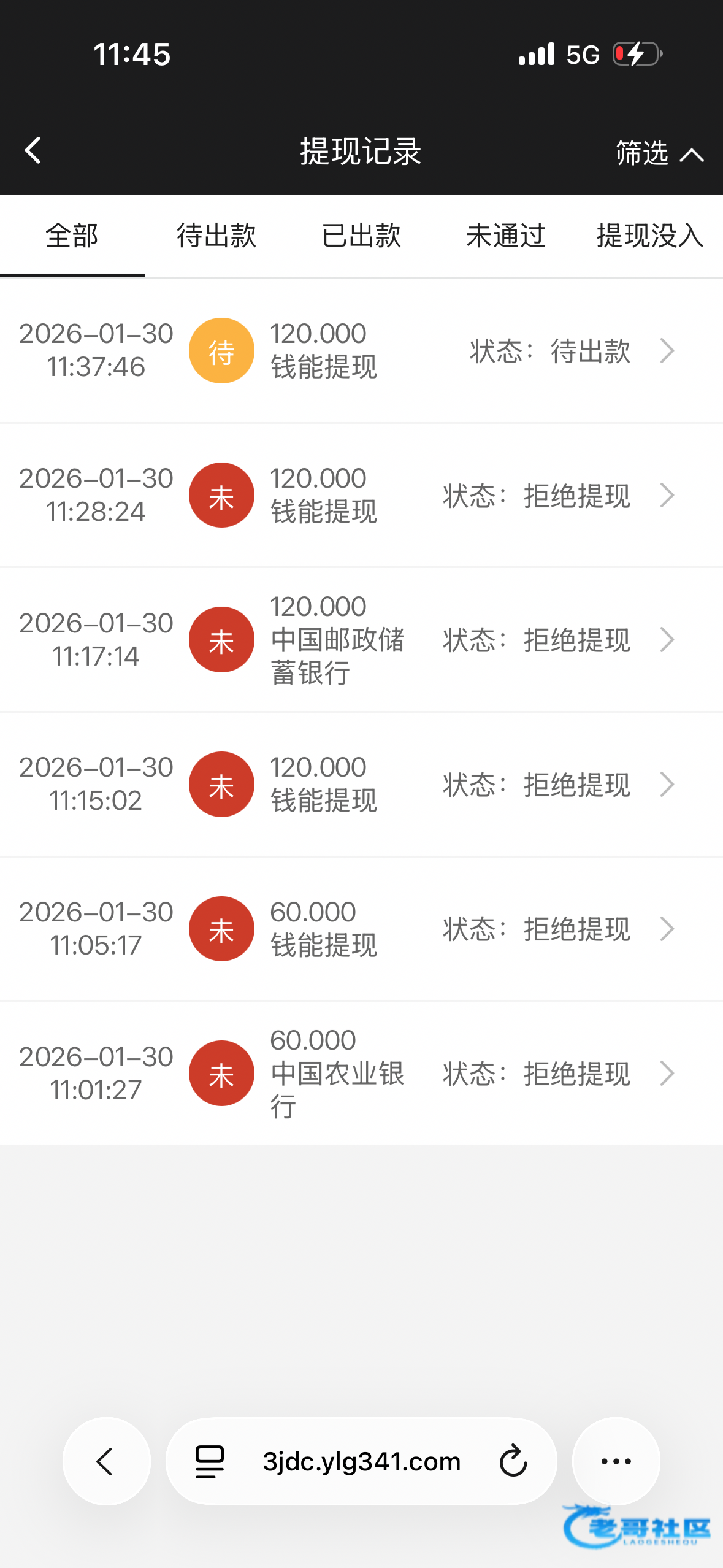Tap the browser back button

106,1461
